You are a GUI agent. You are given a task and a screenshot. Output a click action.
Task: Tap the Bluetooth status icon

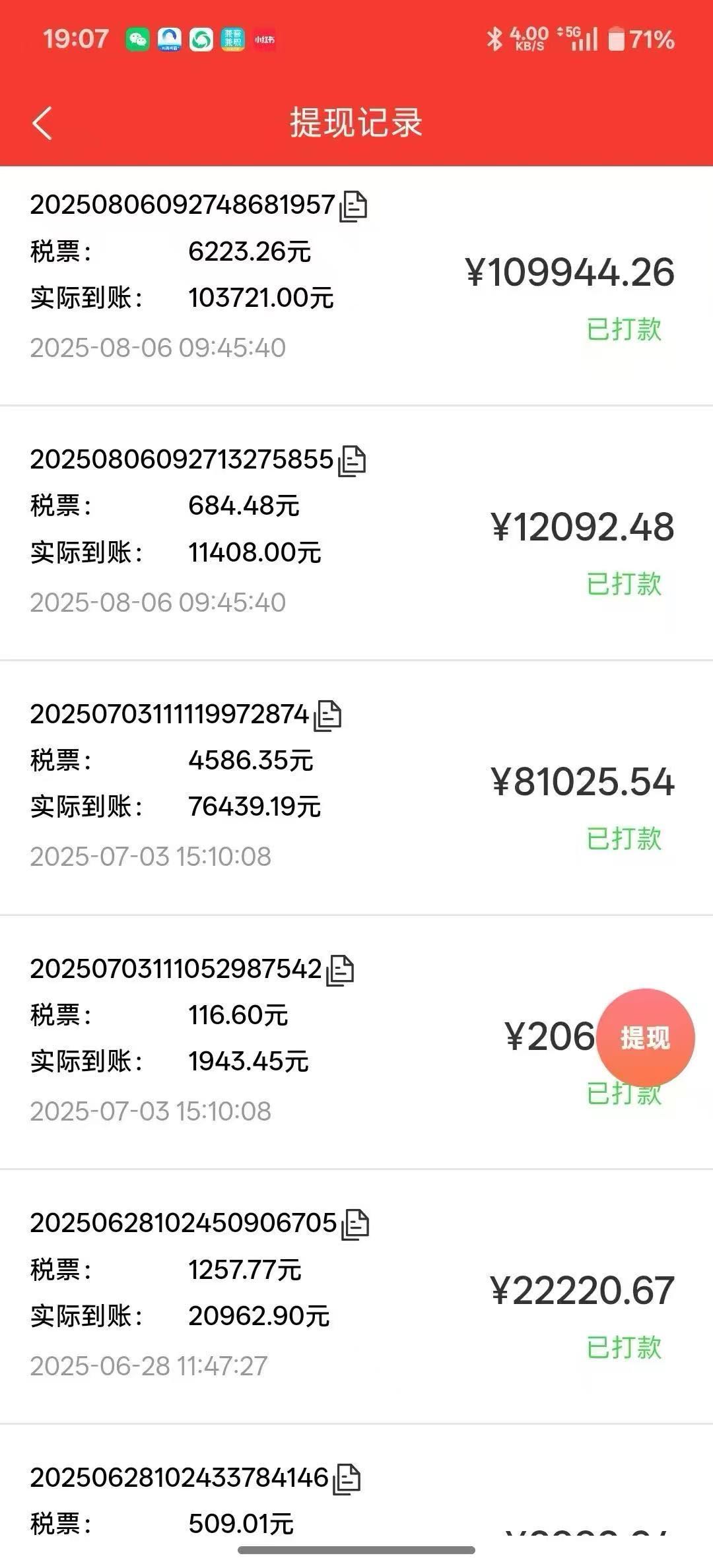tap(495, 38)
